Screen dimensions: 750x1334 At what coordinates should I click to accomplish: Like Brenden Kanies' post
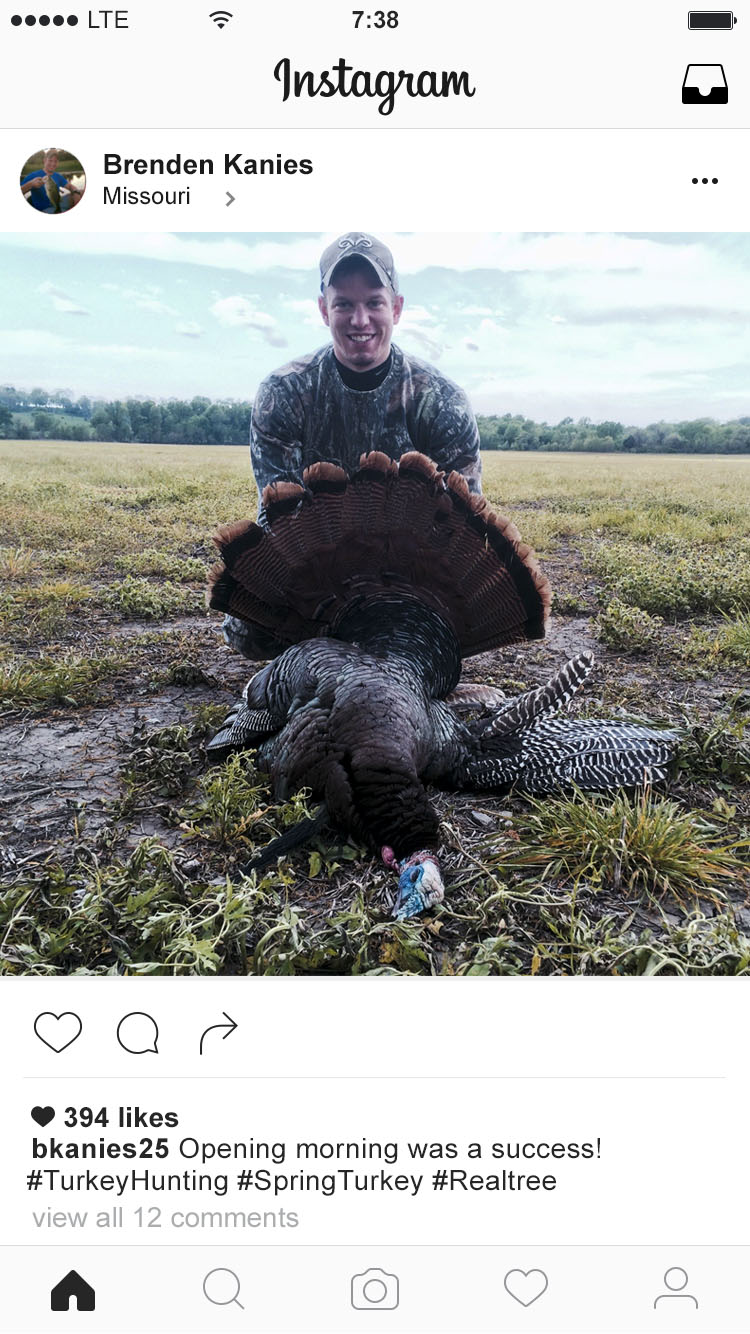coord(58,1032)
